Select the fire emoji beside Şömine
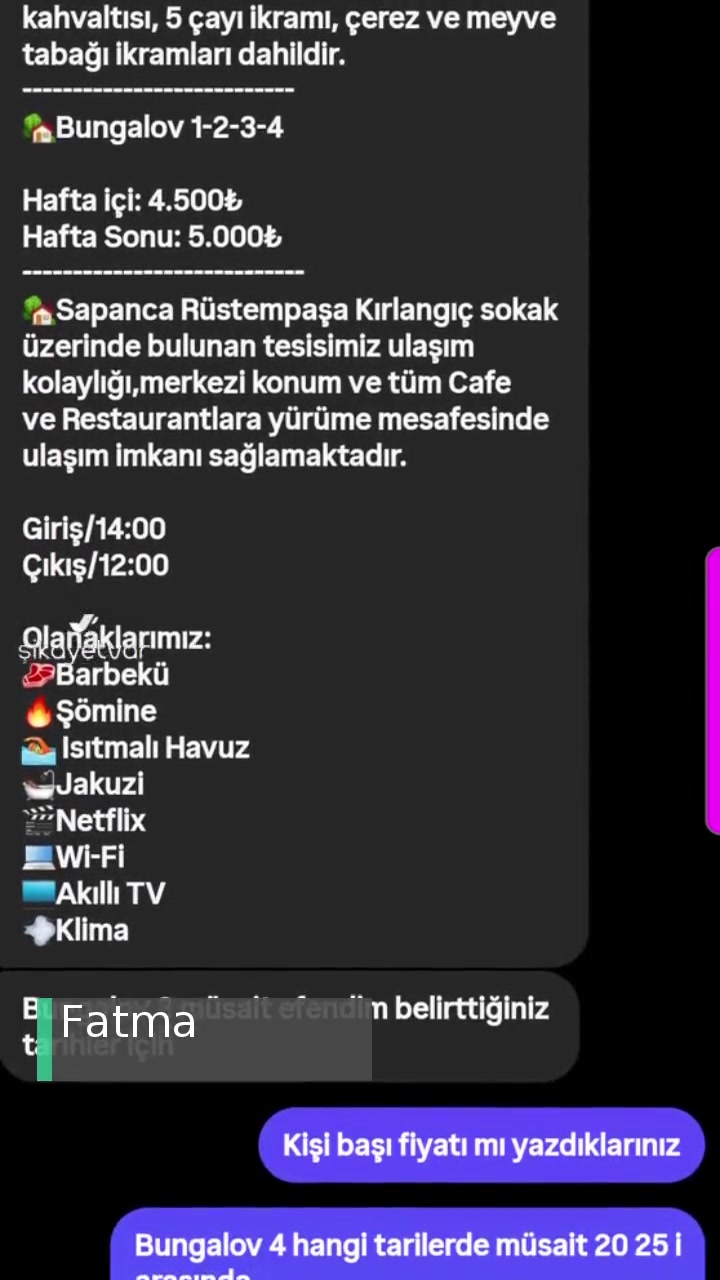The image size is (720, 1280). (37, 711)
